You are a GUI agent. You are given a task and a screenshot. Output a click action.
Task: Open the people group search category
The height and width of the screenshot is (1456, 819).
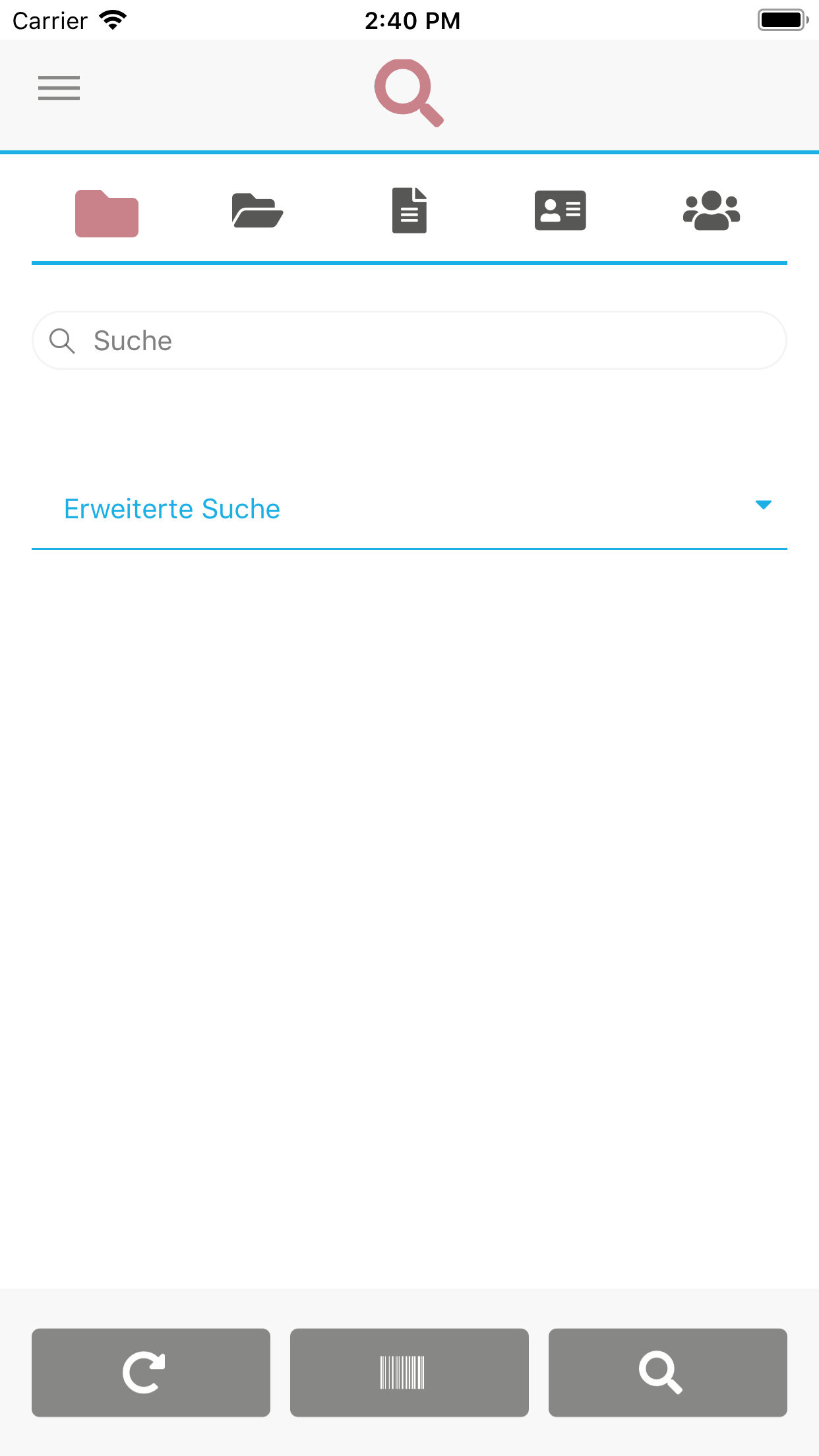[712, 210]
